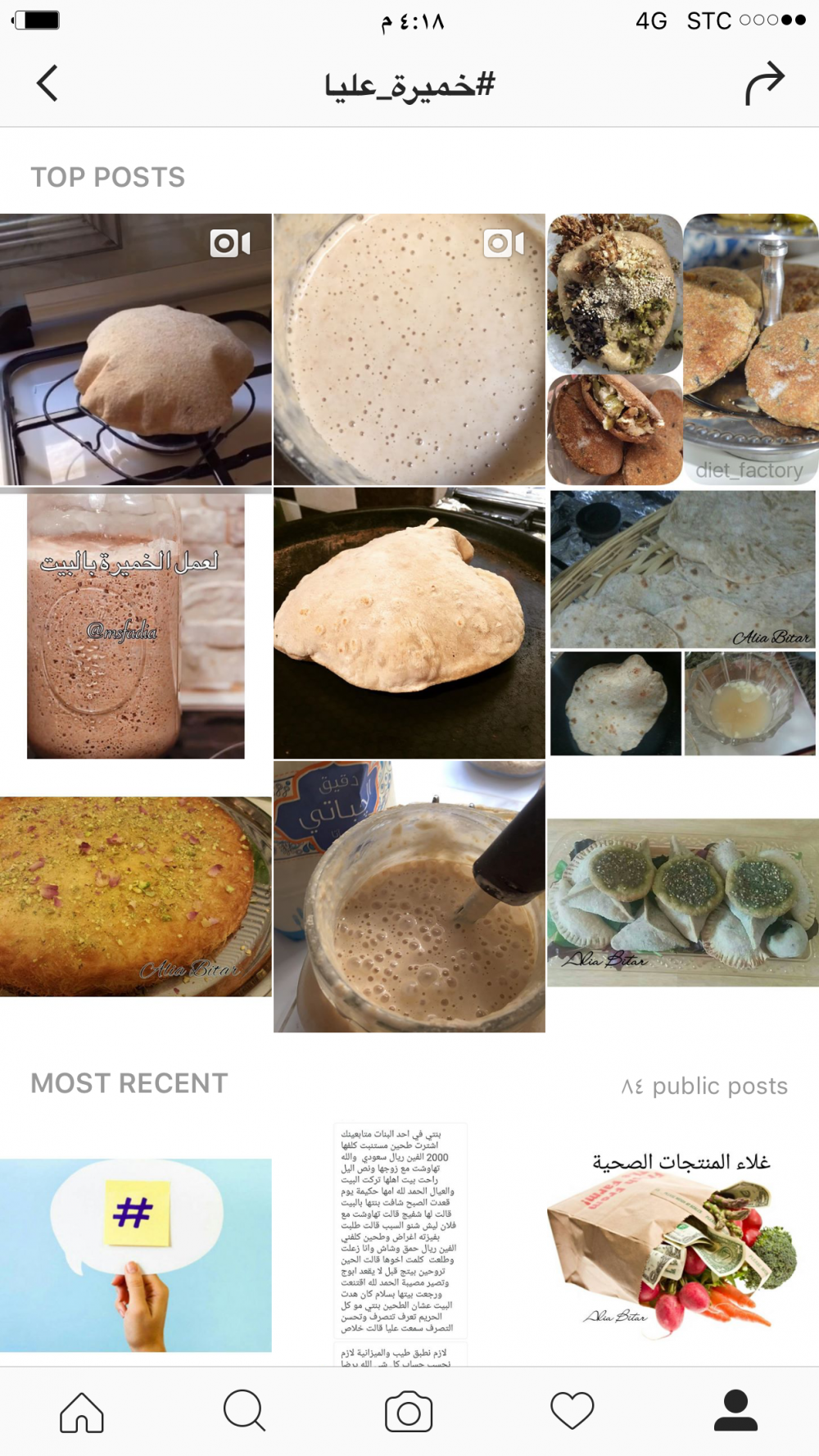Open the diet_factory stuffed bread post
Screen dimensions: 819x1456
point(682,350)
